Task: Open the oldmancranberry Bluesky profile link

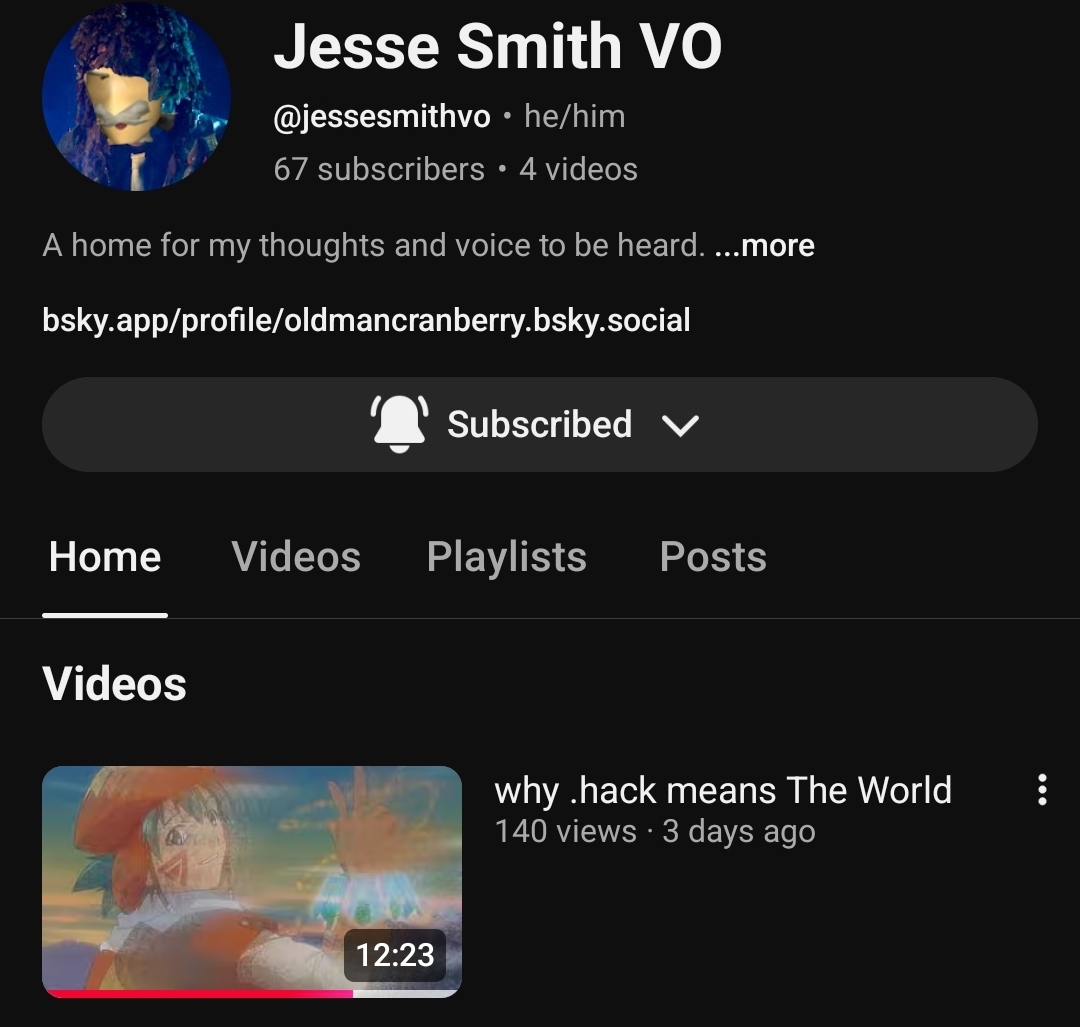Action: click(x=366, y=321)
